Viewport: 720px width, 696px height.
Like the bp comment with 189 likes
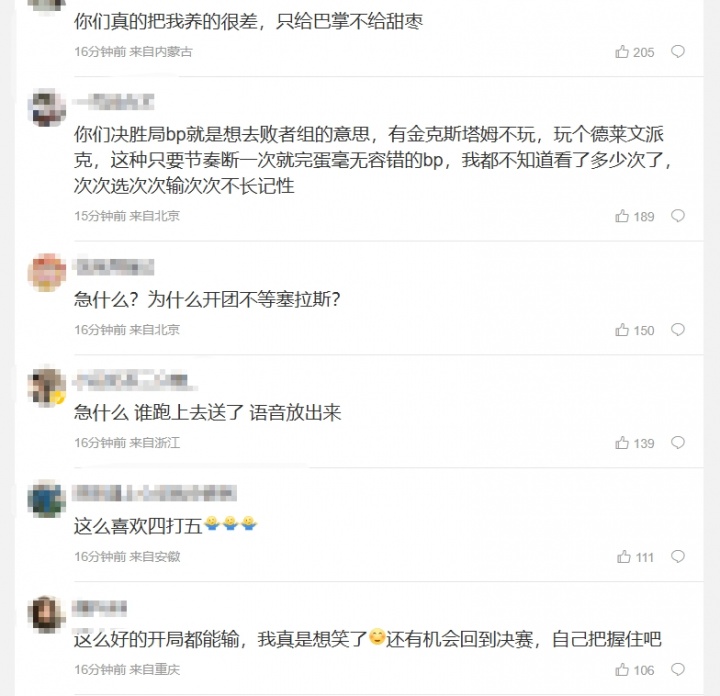click(622, 216)
